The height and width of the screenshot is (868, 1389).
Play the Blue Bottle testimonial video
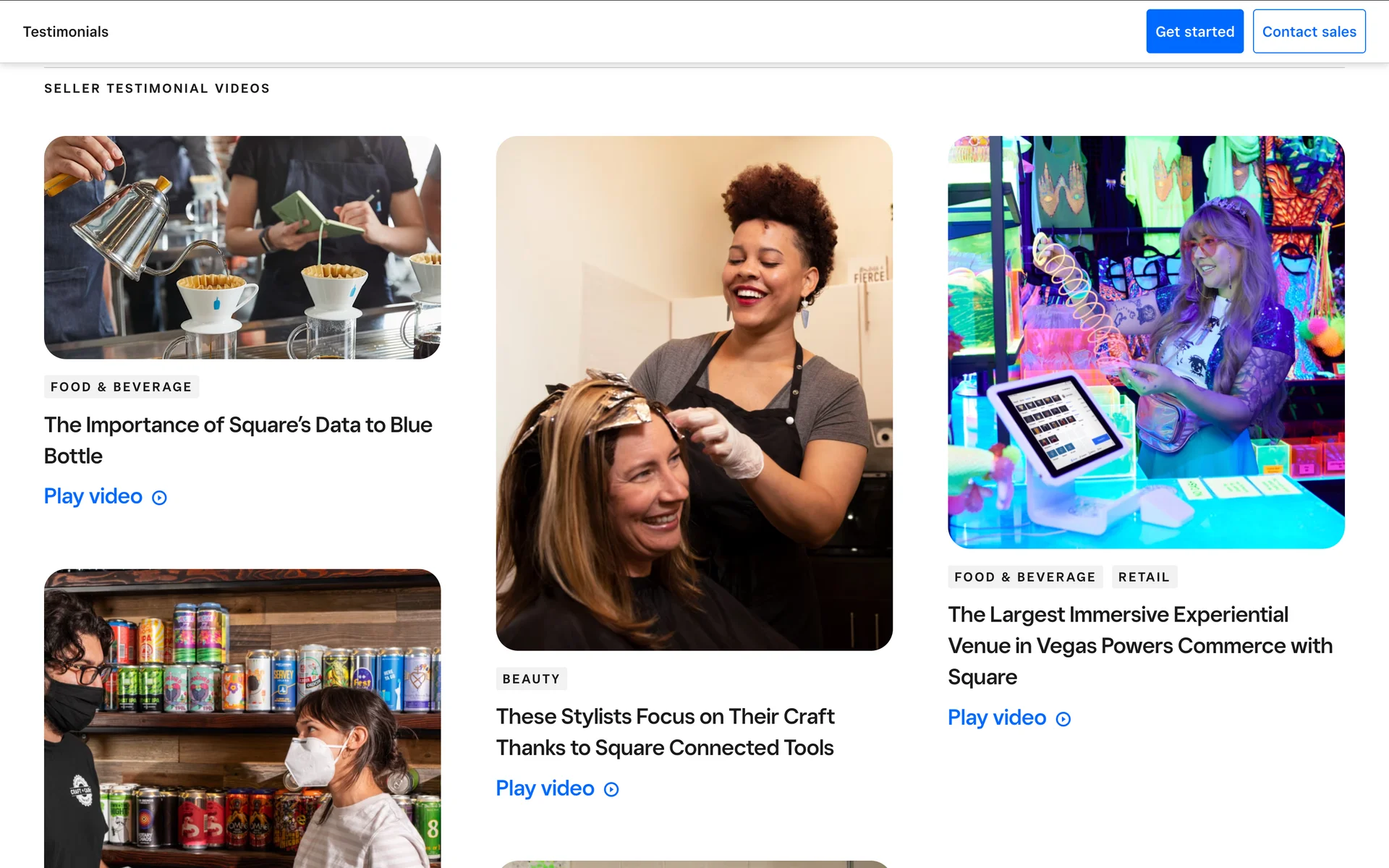click(x=105, y=496)
